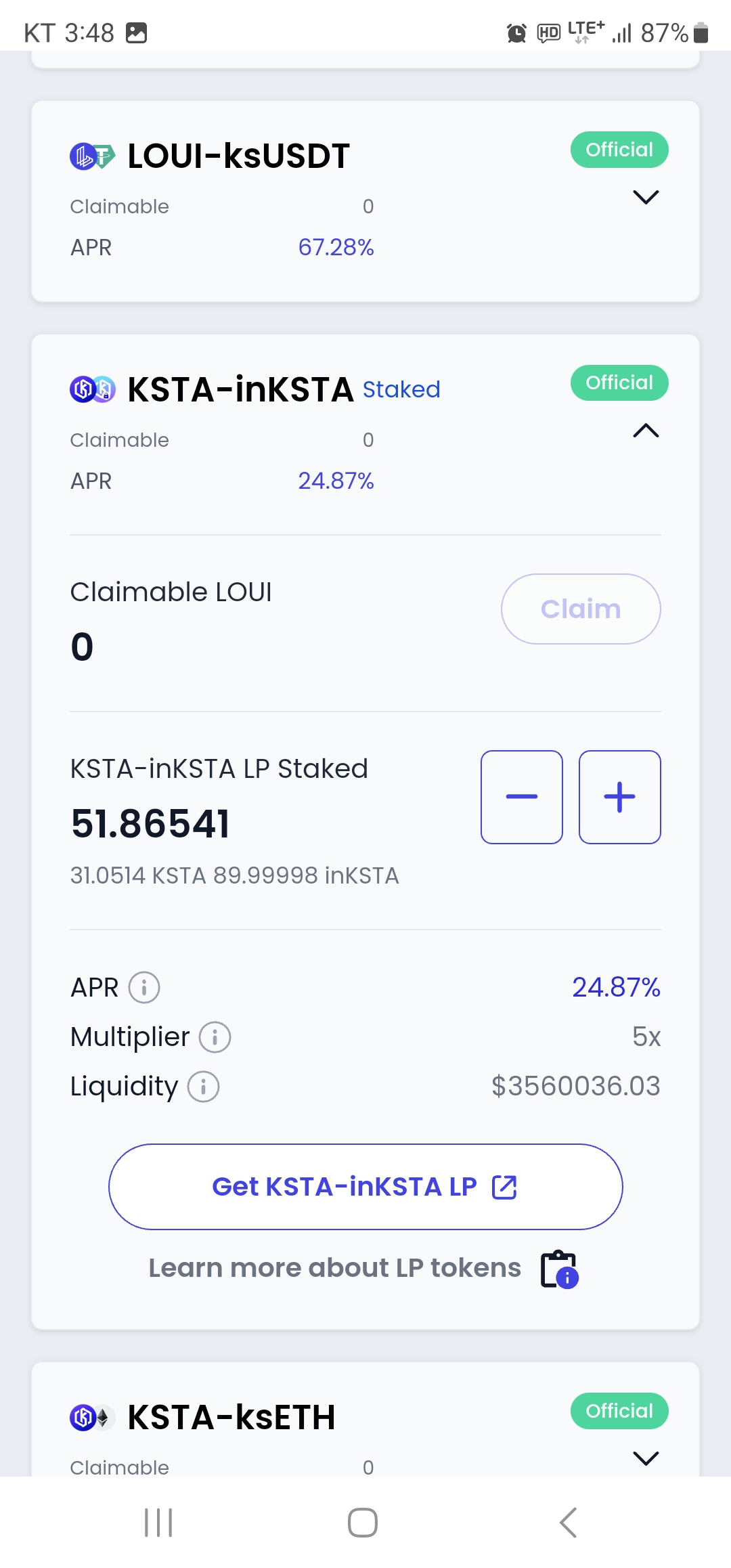Collapse the KSTA-inKSTA farm card
Viewport: 731px width, 1568px height.
pyautogui.click(x=646, y=431)
